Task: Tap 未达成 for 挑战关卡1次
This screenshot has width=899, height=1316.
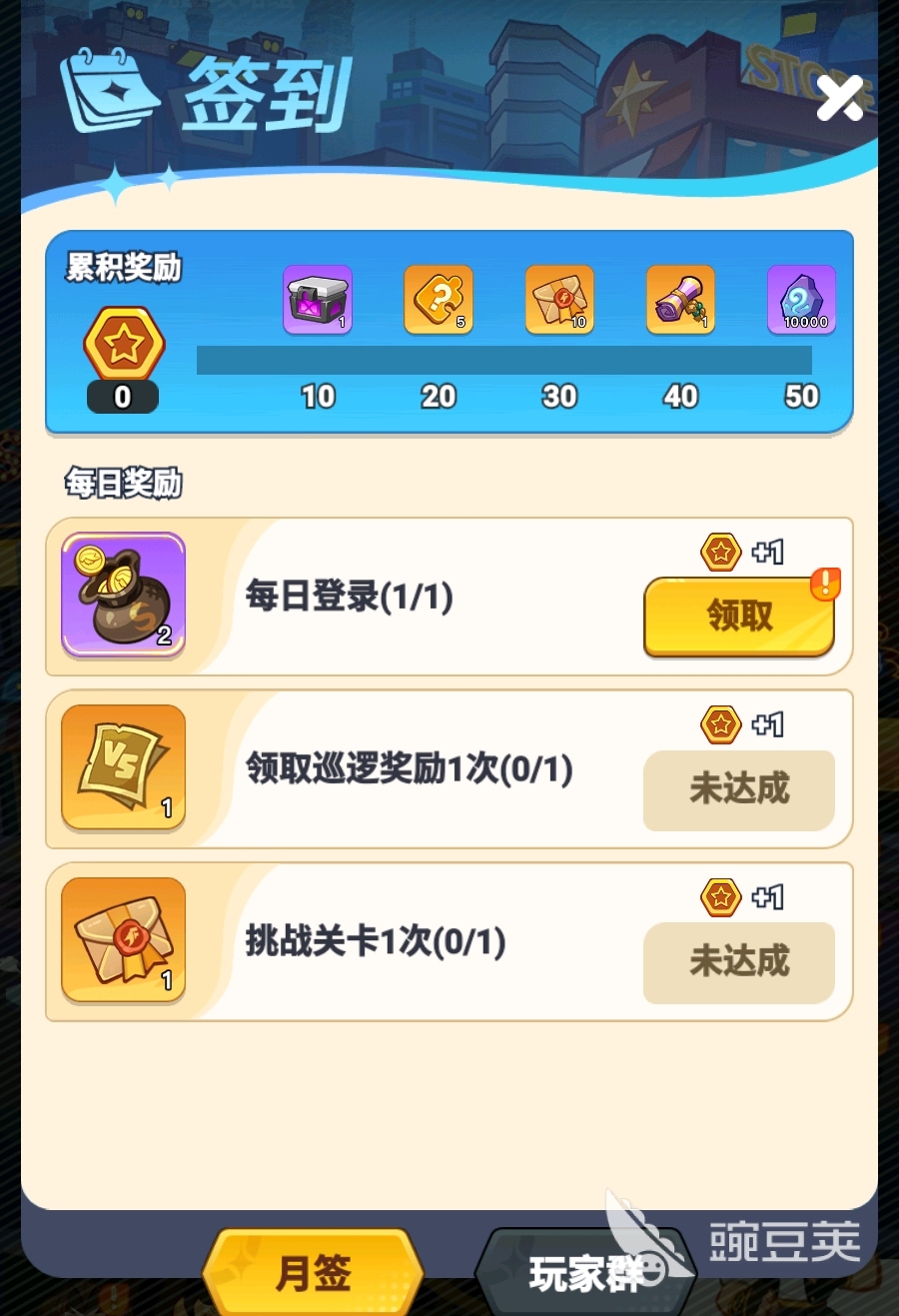Action: point(739,962)
